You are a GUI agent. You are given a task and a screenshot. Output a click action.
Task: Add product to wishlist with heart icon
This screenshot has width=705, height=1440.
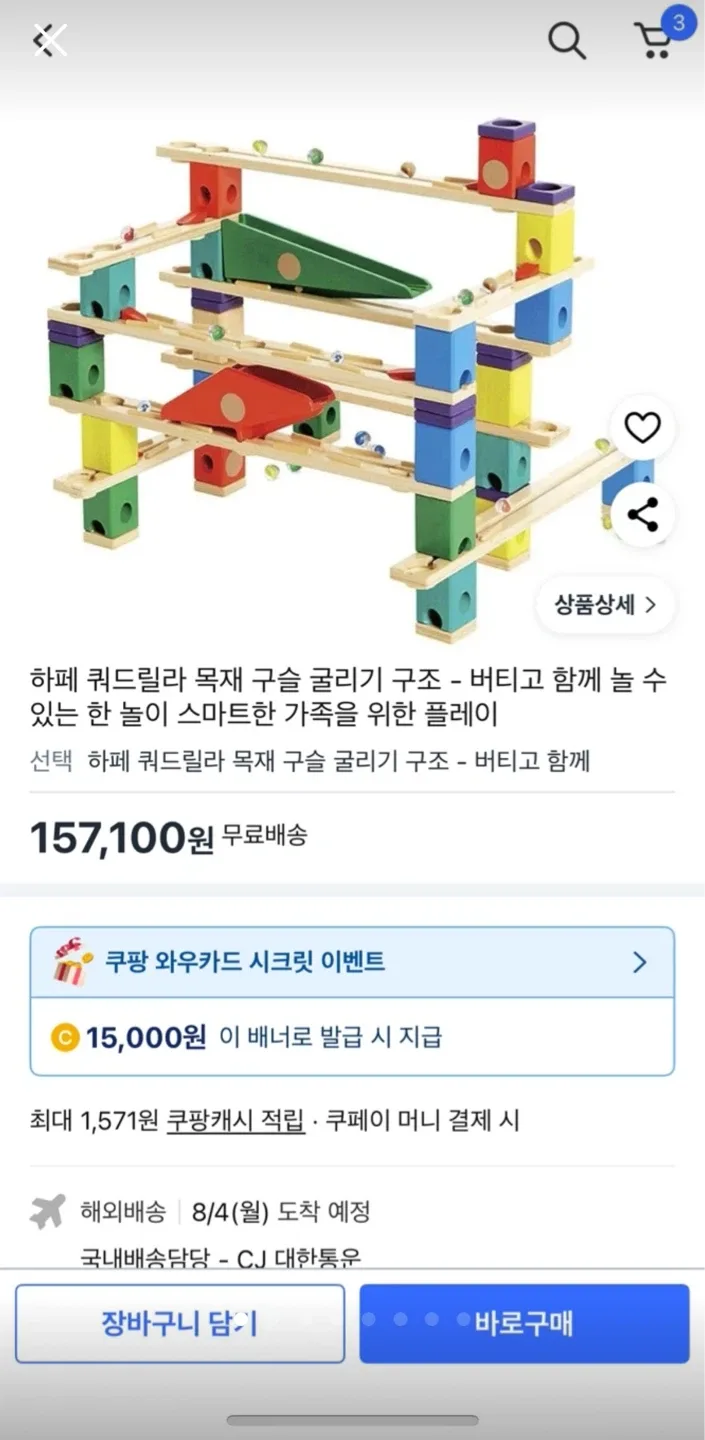[x=642, y=428]
